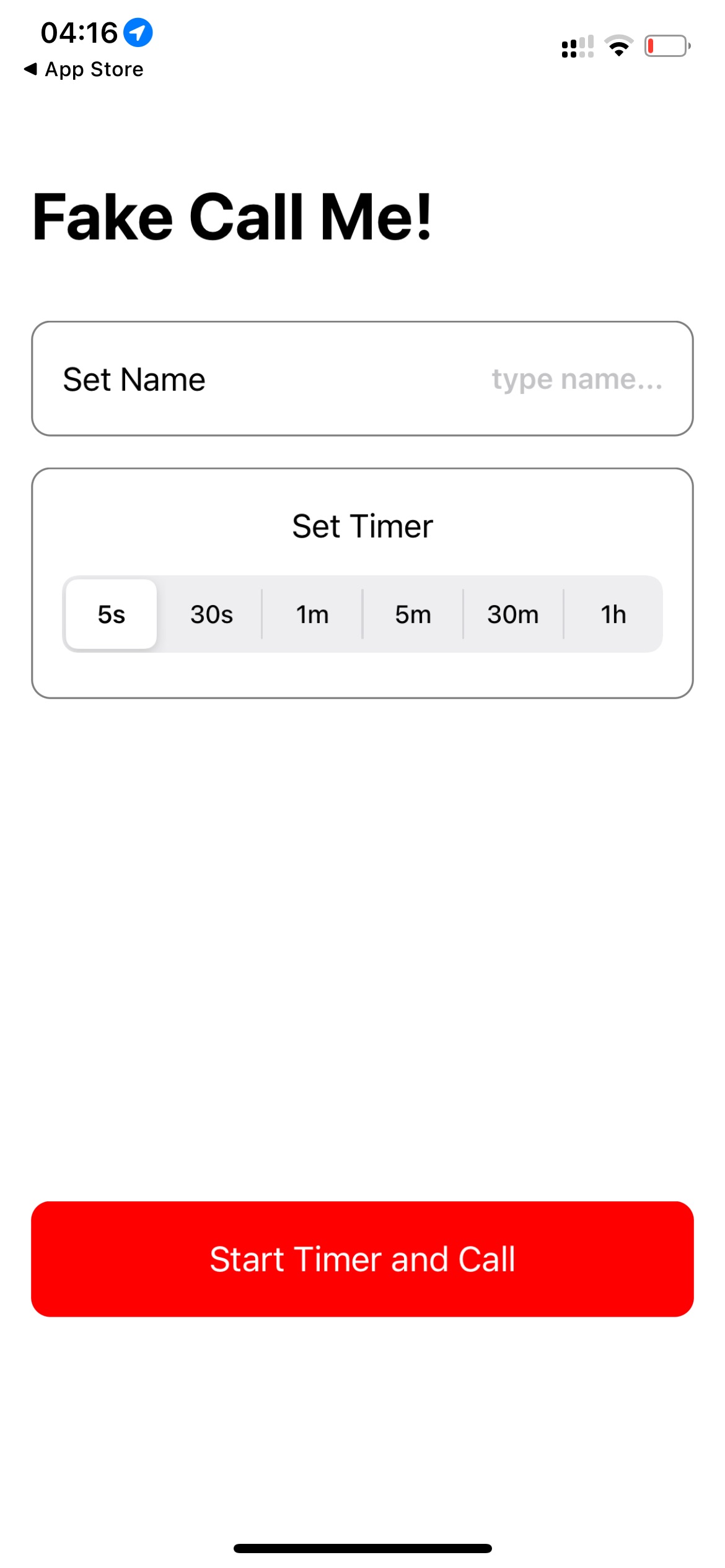Pick the 5m timer option
Viewport: 725px width, 1568px height.
[413, 614]
